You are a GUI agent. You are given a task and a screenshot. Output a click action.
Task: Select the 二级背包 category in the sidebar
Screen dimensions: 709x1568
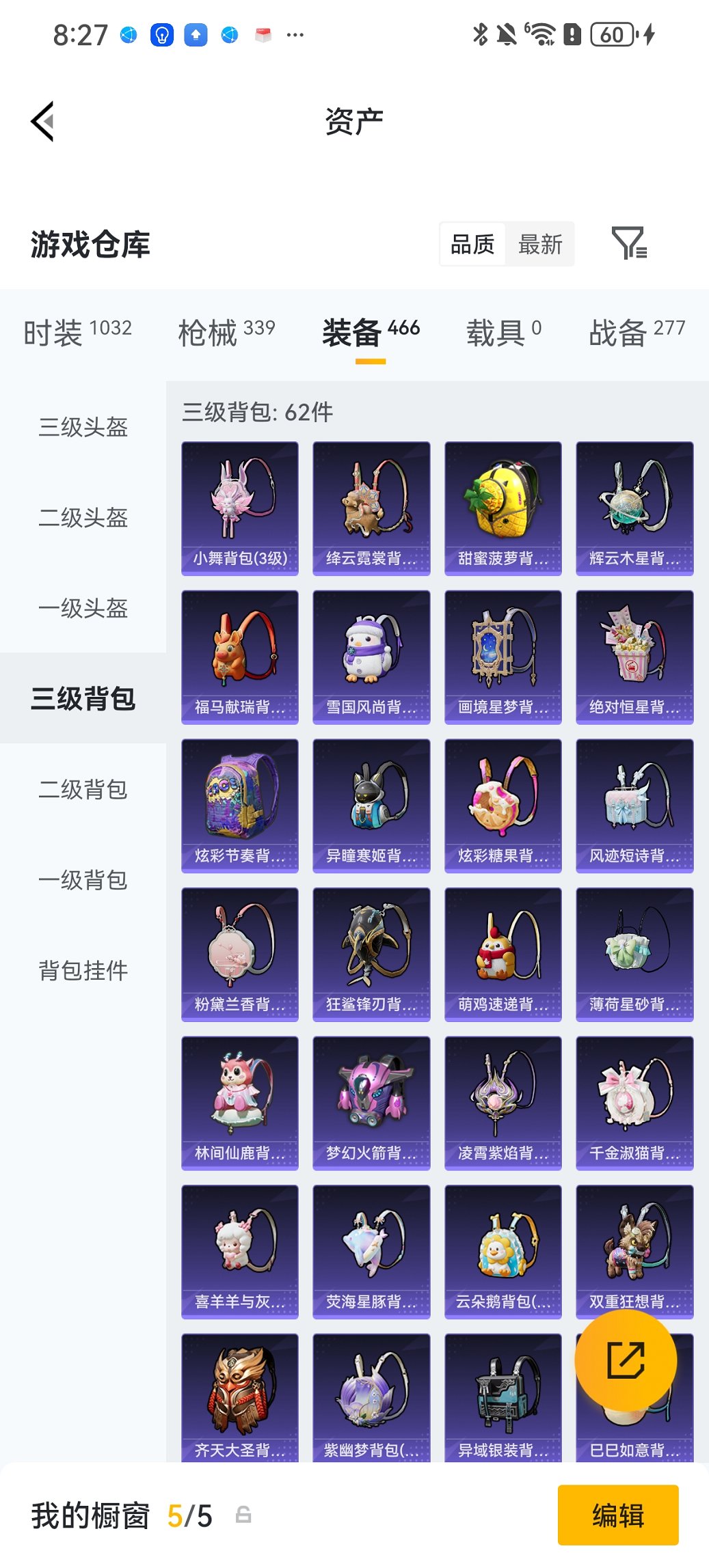coord(82,790)
